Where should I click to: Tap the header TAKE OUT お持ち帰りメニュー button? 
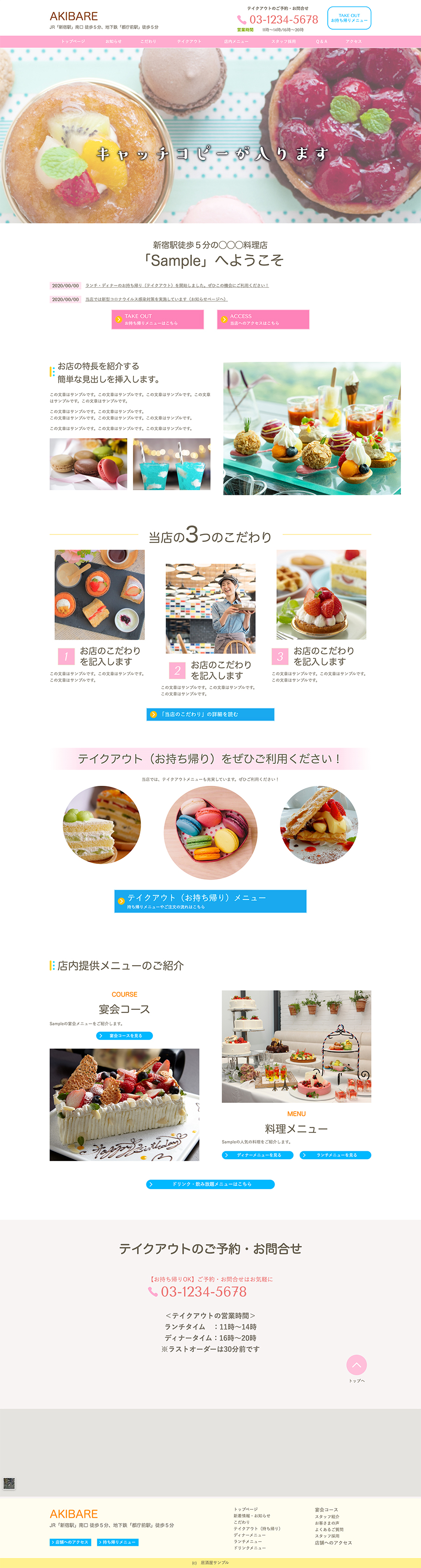pos(349,18)
